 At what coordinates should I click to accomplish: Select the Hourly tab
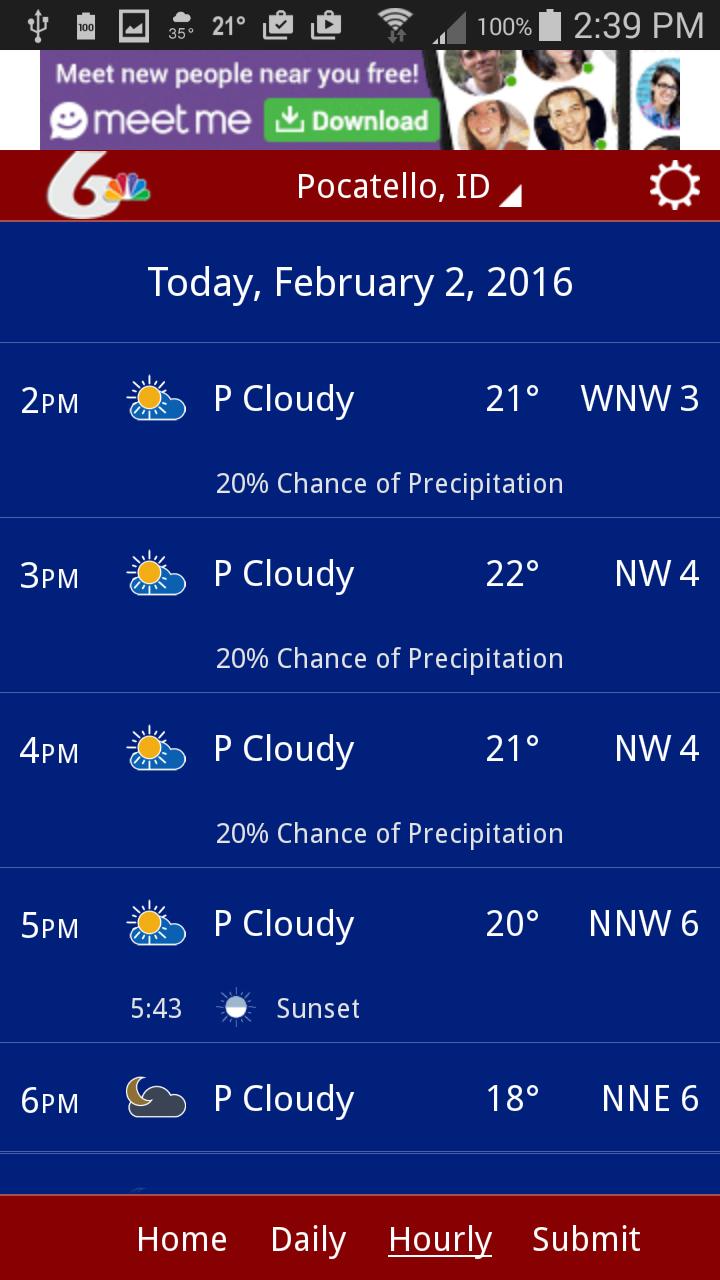tap(440, 1239)
